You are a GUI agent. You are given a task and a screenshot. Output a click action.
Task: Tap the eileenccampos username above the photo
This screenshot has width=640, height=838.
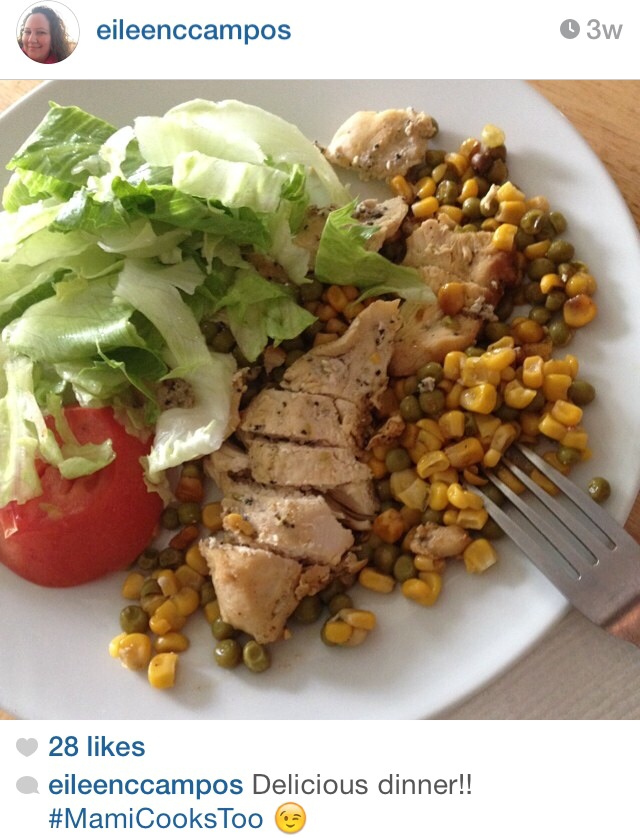(x=193, y=31)
